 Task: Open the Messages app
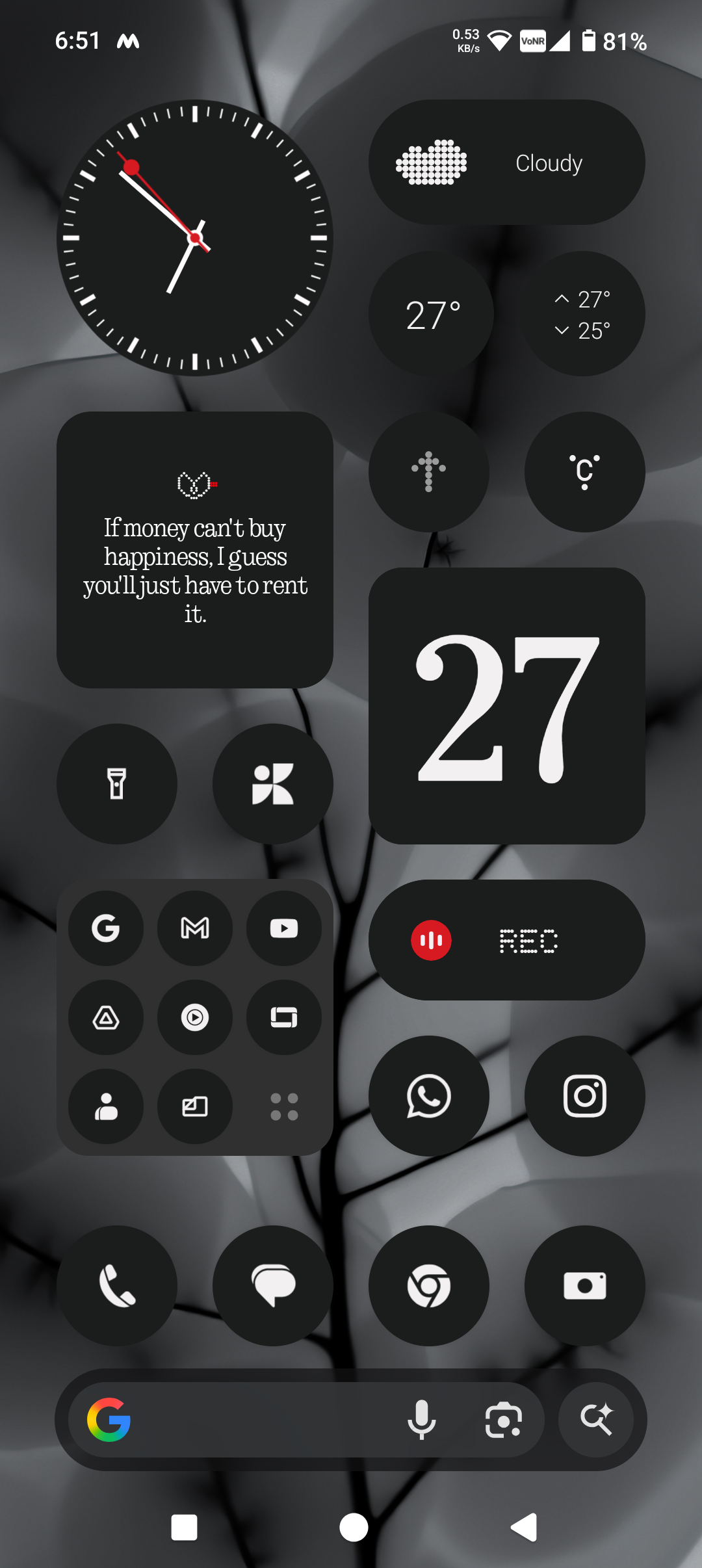[273, 1286]
